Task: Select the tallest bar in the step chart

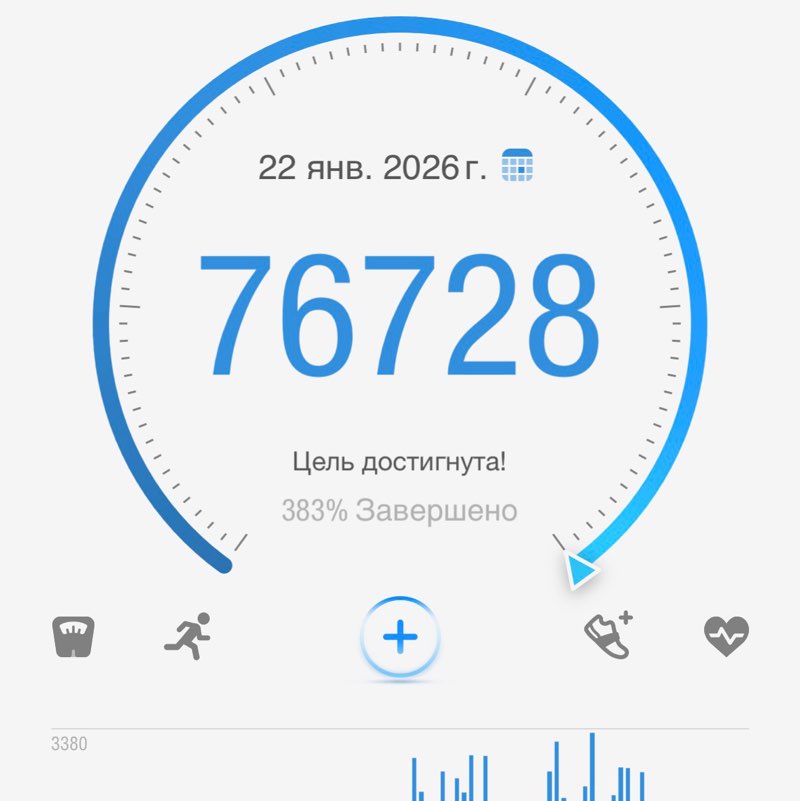Action: coord(590,765)
